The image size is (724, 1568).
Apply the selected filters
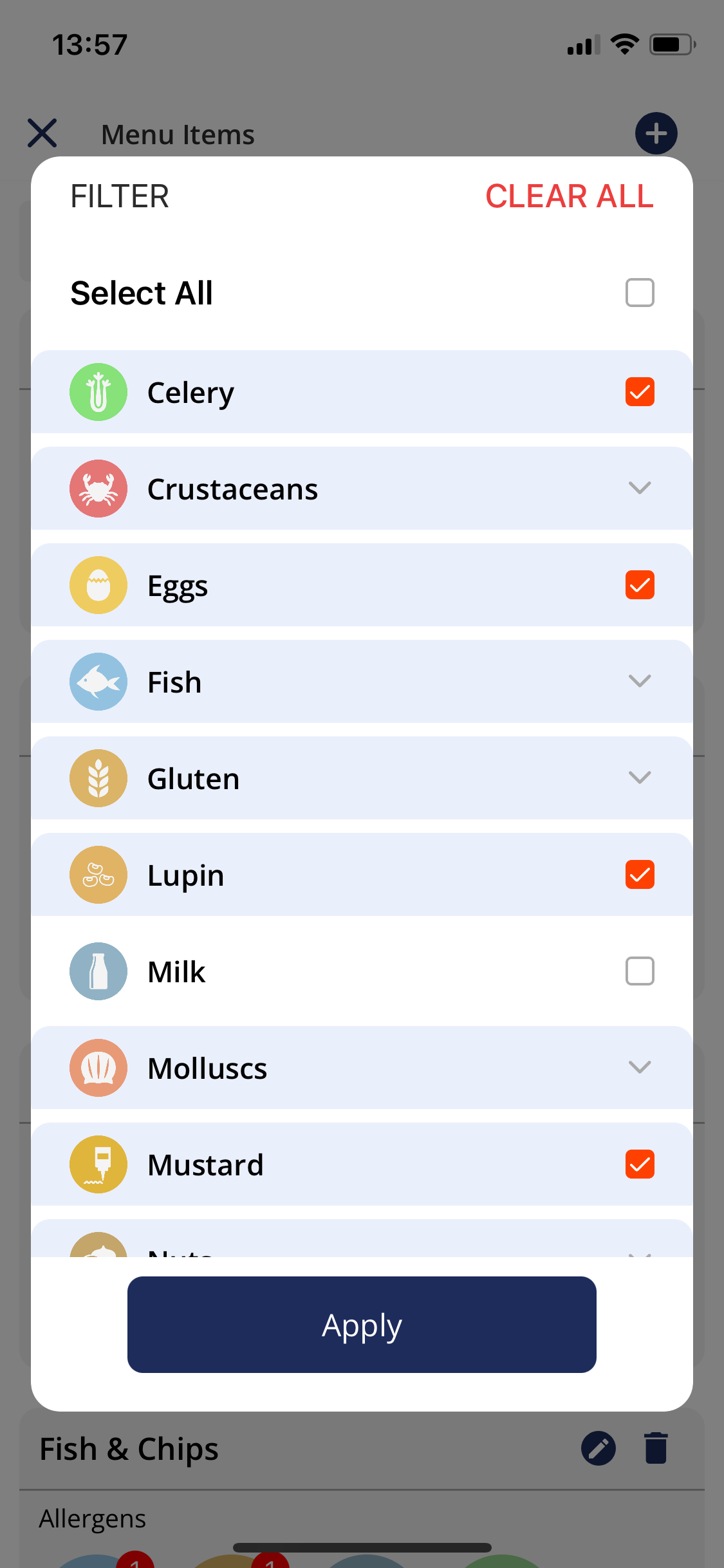362,1325
